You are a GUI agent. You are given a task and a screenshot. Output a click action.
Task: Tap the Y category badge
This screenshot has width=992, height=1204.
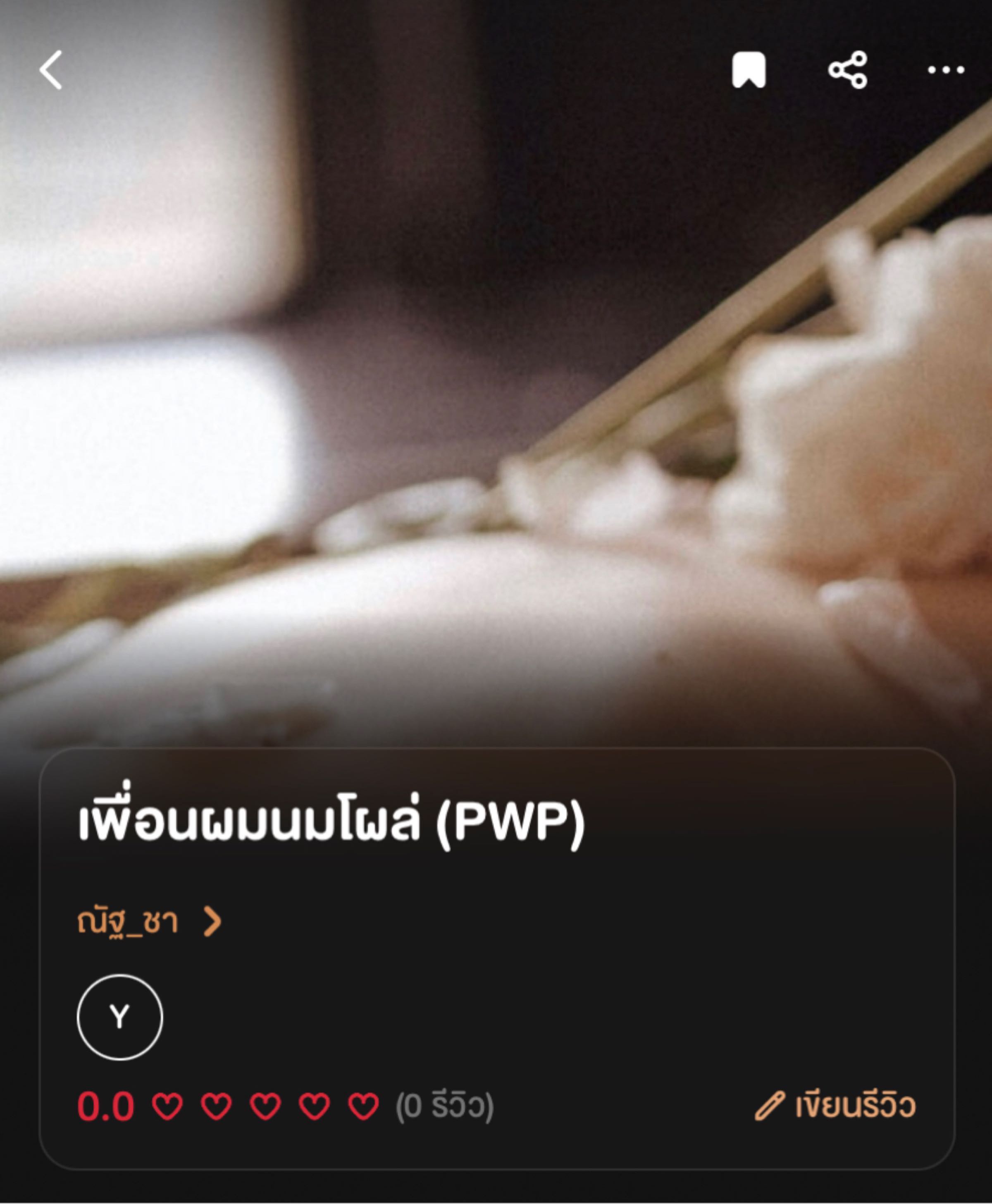119,1017
